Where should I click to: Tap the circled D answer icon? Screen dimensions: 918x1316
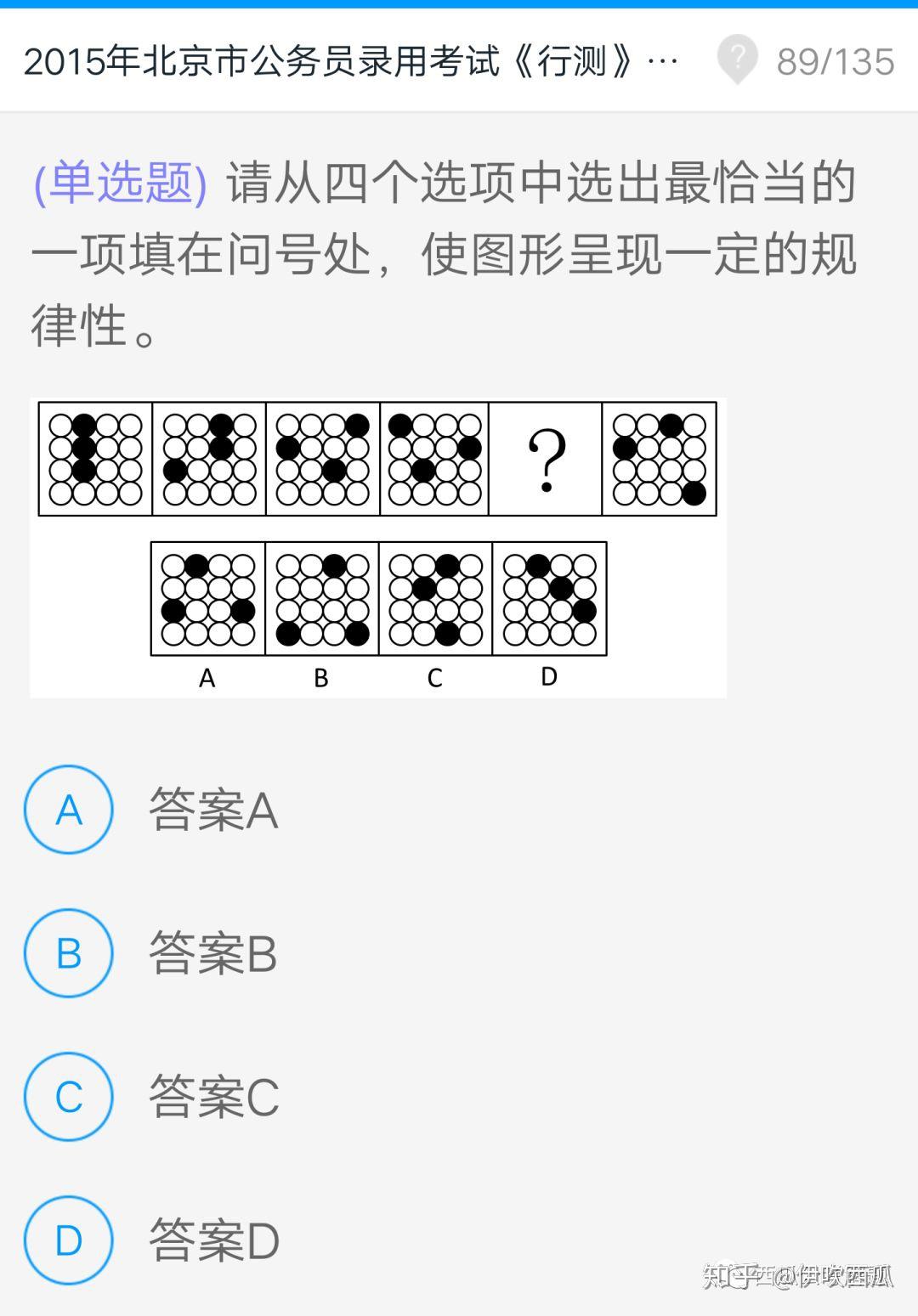click(x=68, y=1240)
